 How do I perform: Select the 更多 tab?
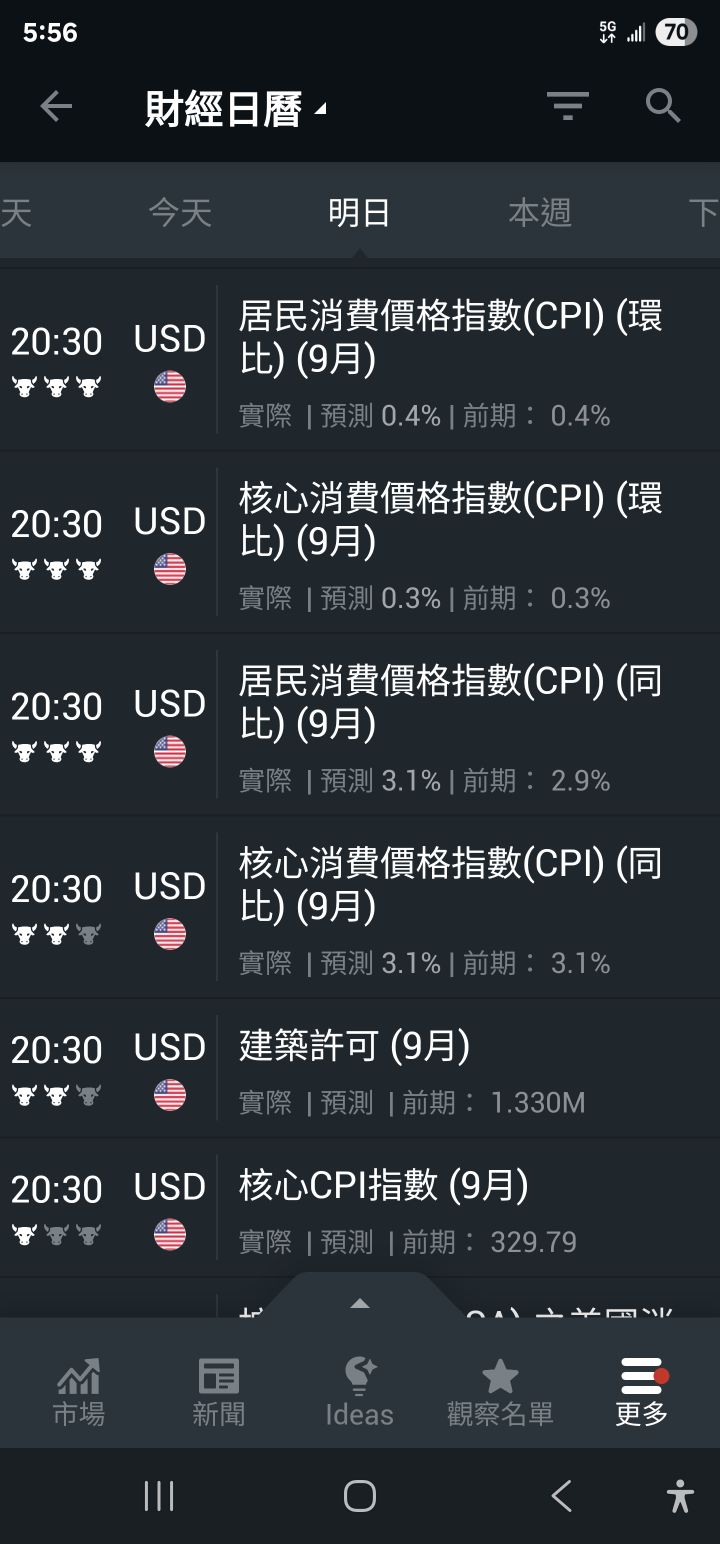point(642,1391)
